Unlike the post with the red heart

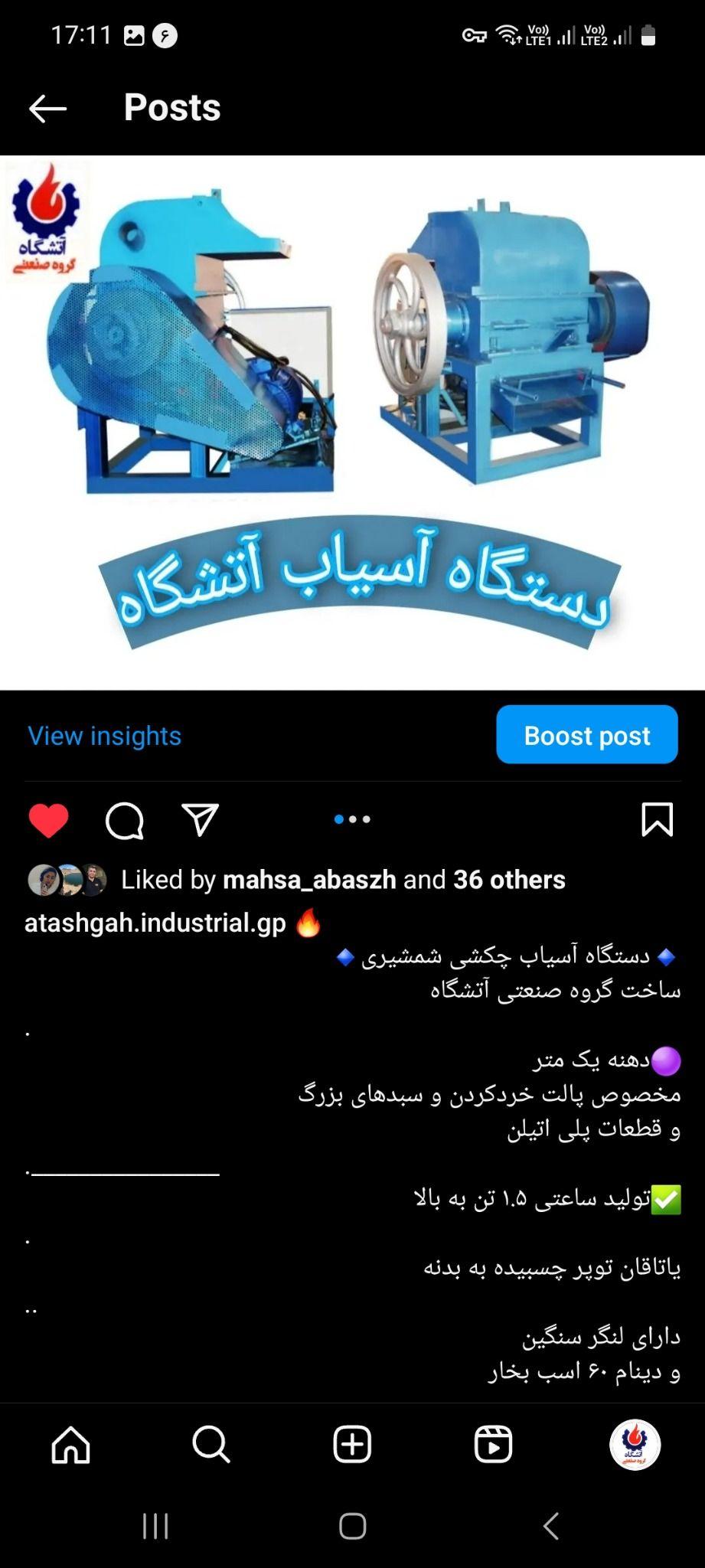(48, 821)
